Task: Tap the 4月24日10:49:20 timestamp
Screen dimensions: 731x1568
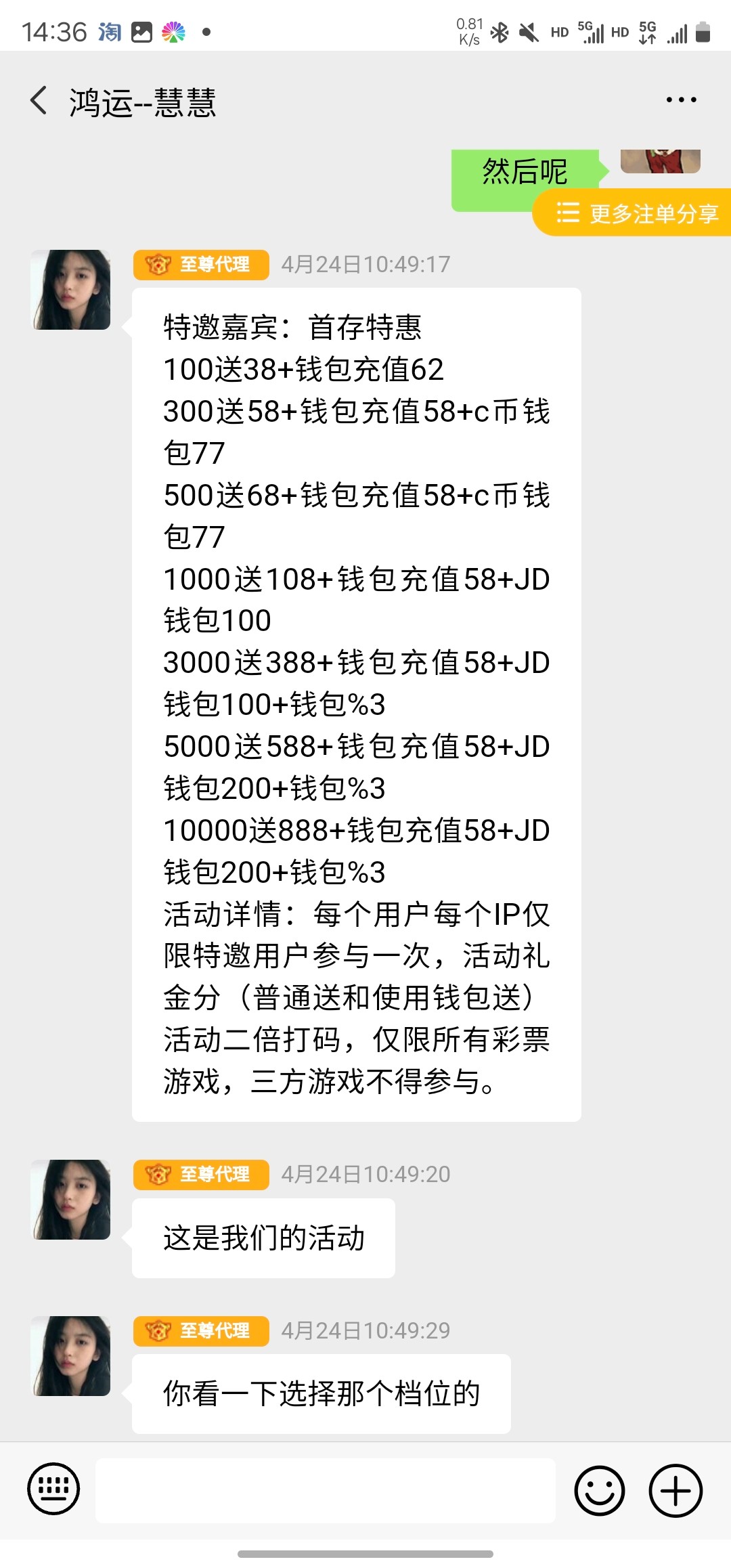Action: click(x=369, y=1175)
